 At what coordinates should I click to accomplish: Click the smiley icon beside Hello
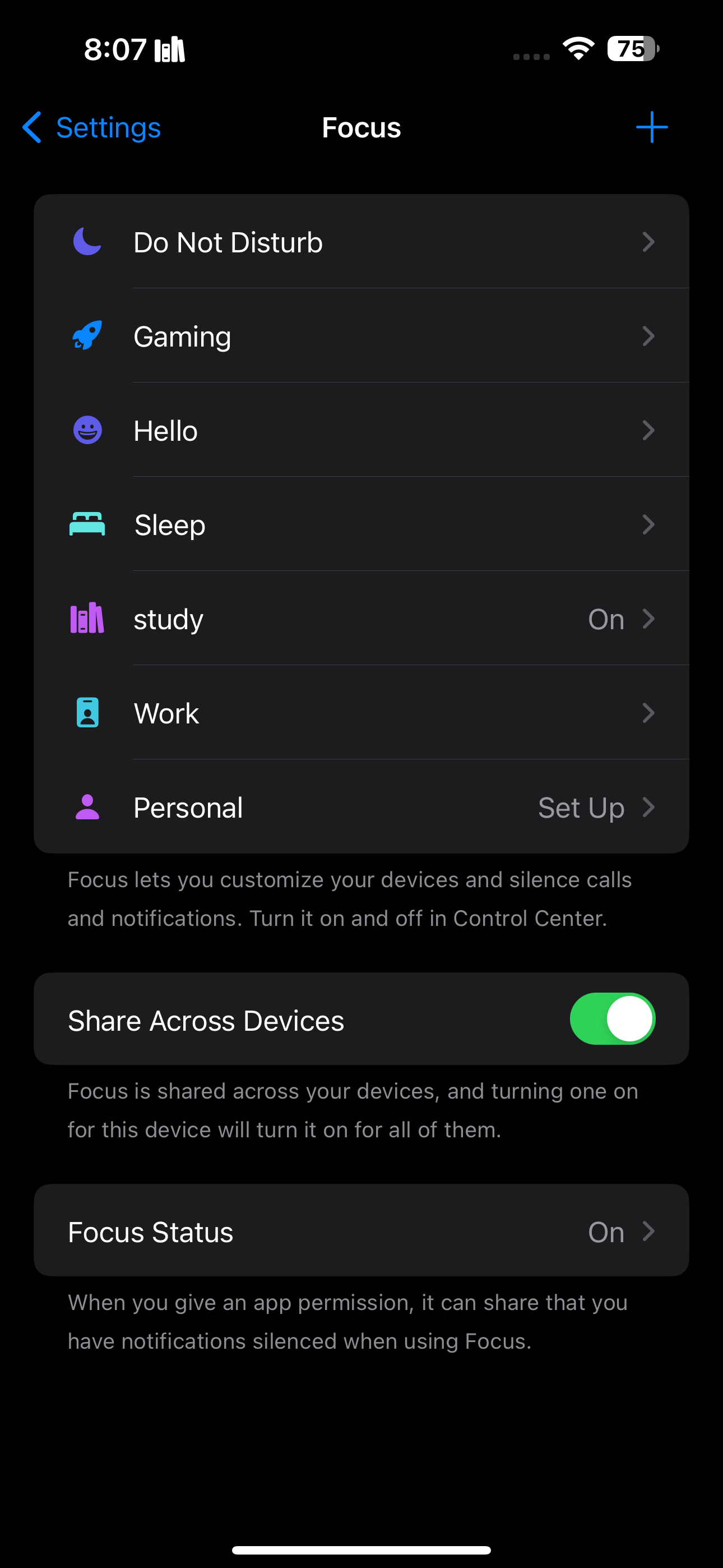tap(87, 430)
